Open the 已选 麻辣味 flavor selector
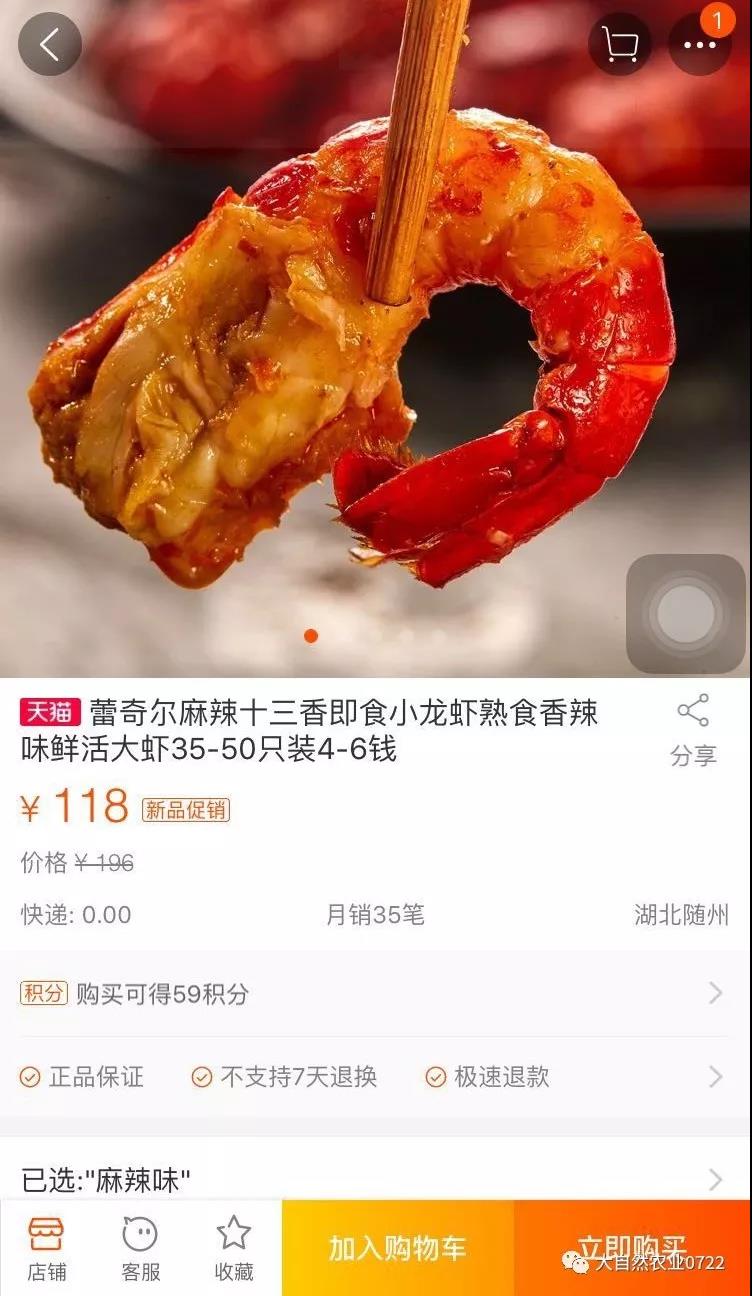752x1296 pixels. tap(376, 1180)
